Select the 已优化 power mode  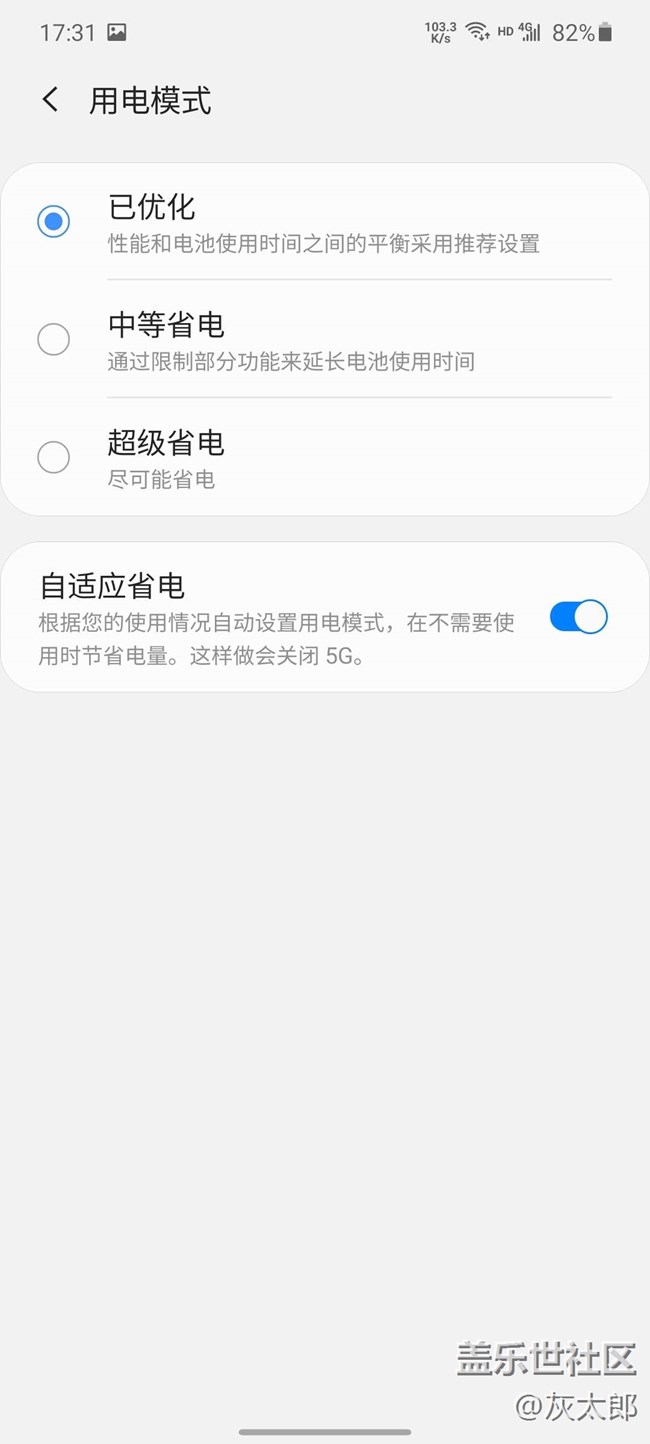(53, 221)
